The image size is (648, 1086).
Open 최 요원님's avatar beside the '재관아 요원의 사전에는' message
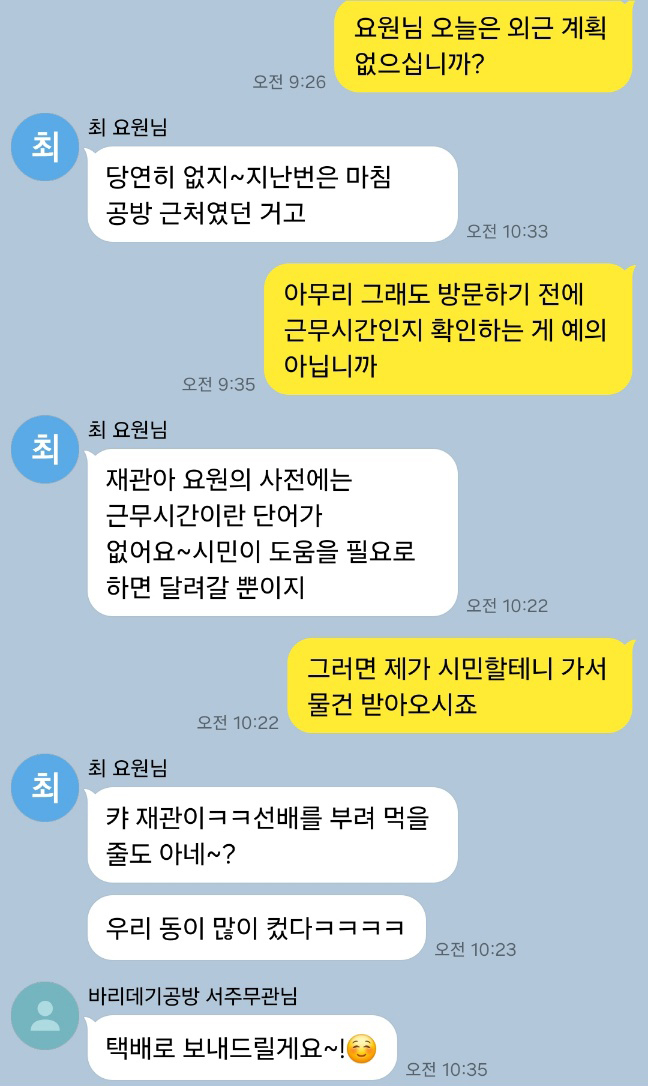[45, 449]
